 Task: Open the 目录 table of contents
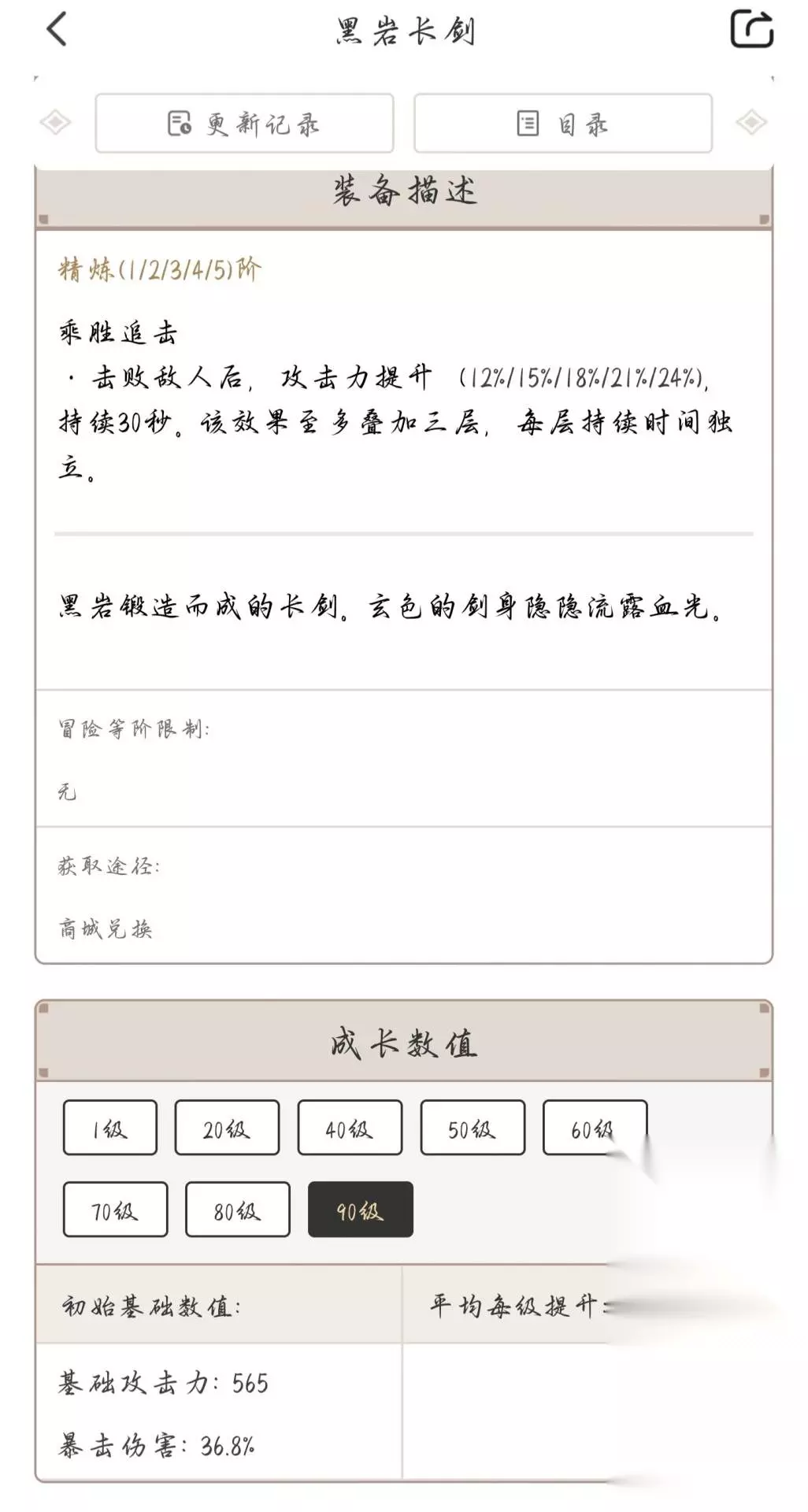[563, 123]
